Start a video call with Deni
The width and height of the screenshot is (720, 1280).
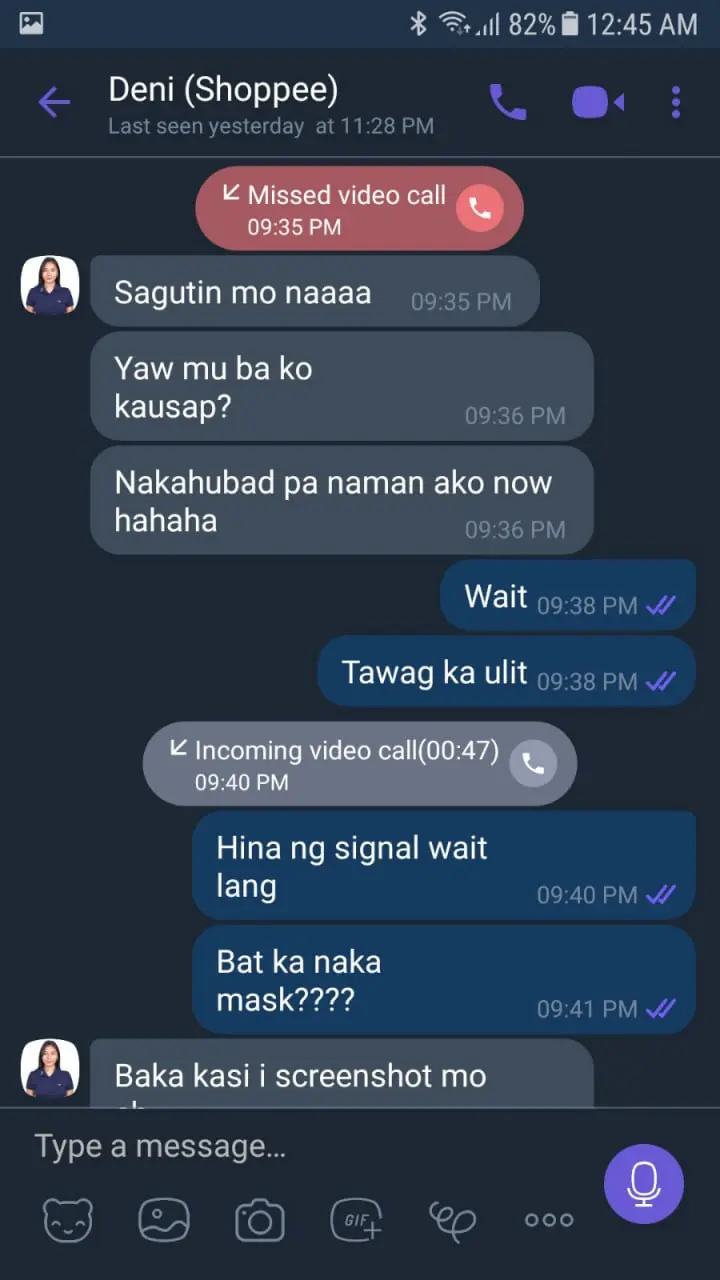point(598,102)
